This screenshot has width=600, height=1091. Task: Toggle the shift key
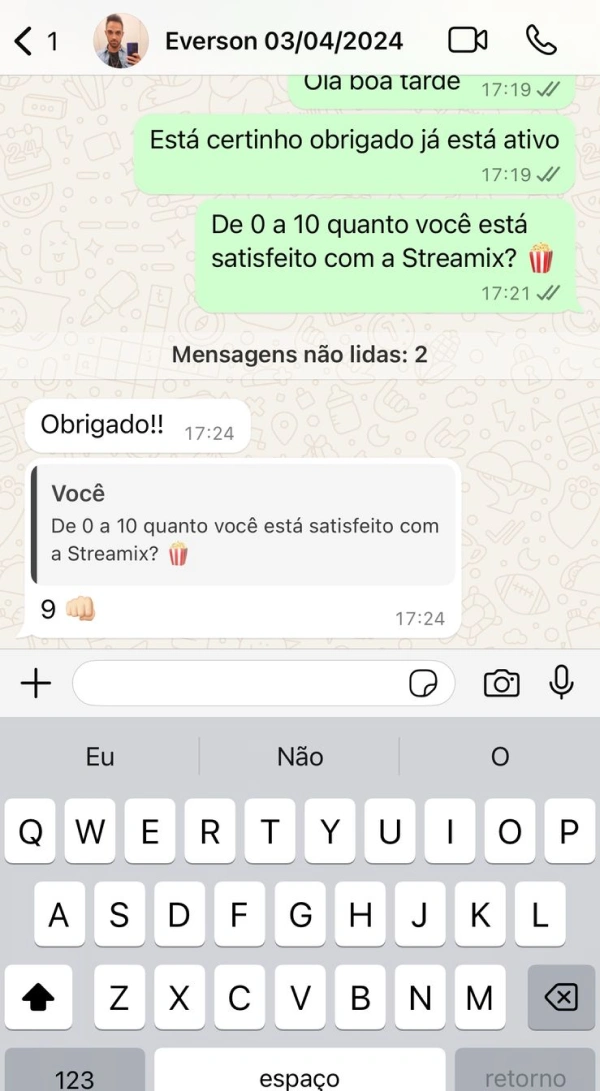point(38,998)
